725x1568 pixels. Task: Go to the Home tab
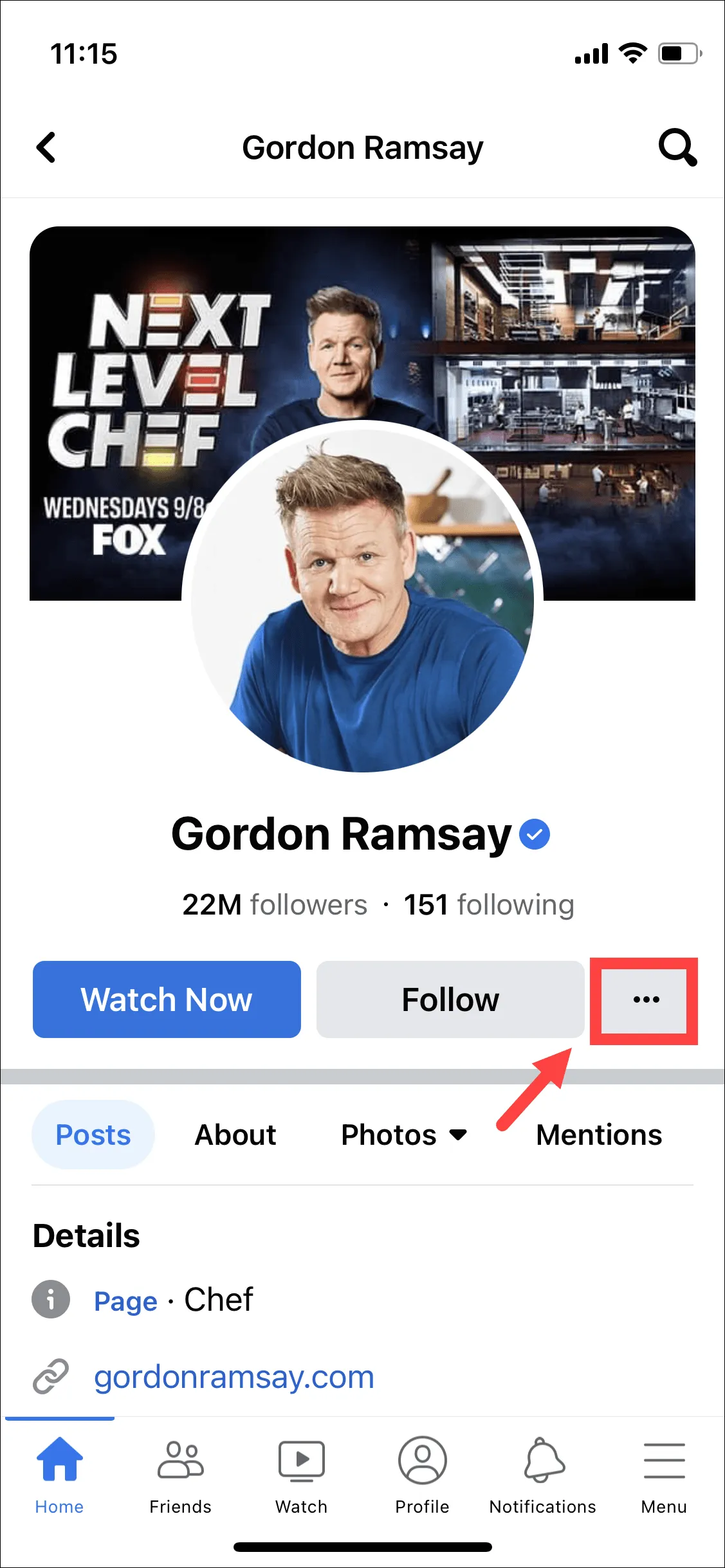59,1473
